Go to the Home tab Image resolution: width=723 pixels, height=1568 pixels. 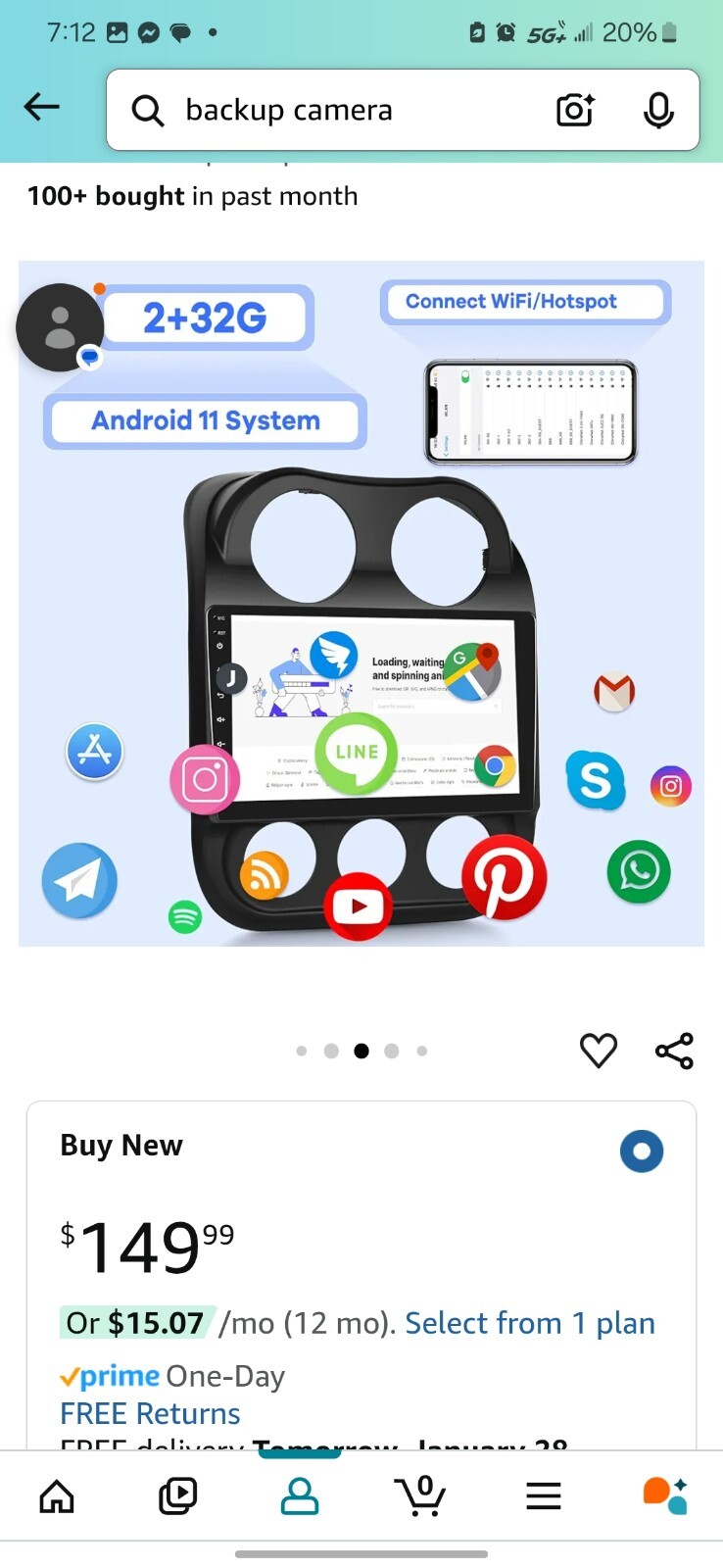(57, 1496)
